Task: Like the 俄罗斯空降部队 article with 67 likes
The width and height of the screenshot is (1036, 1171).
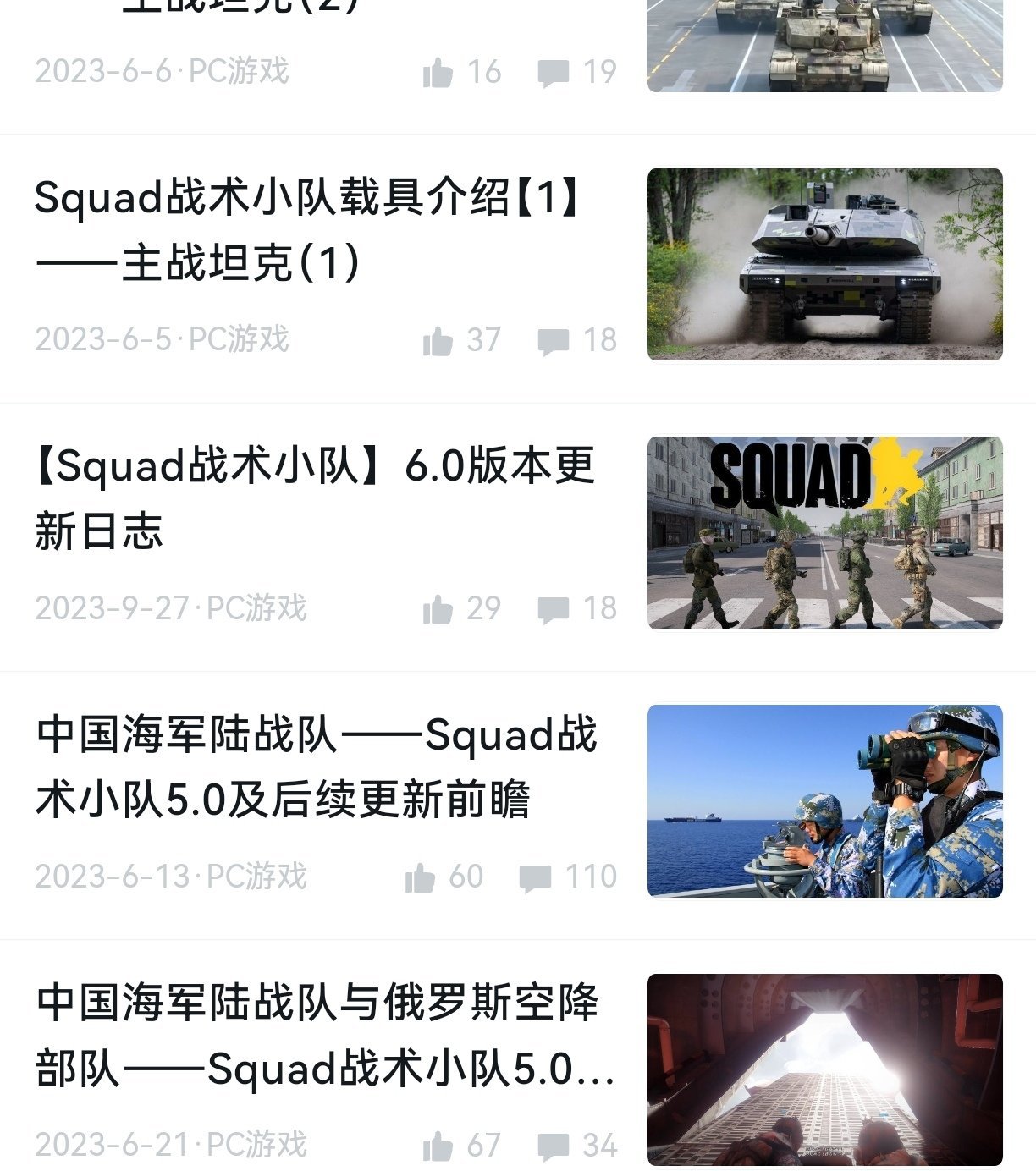Action: [438, 1146]
